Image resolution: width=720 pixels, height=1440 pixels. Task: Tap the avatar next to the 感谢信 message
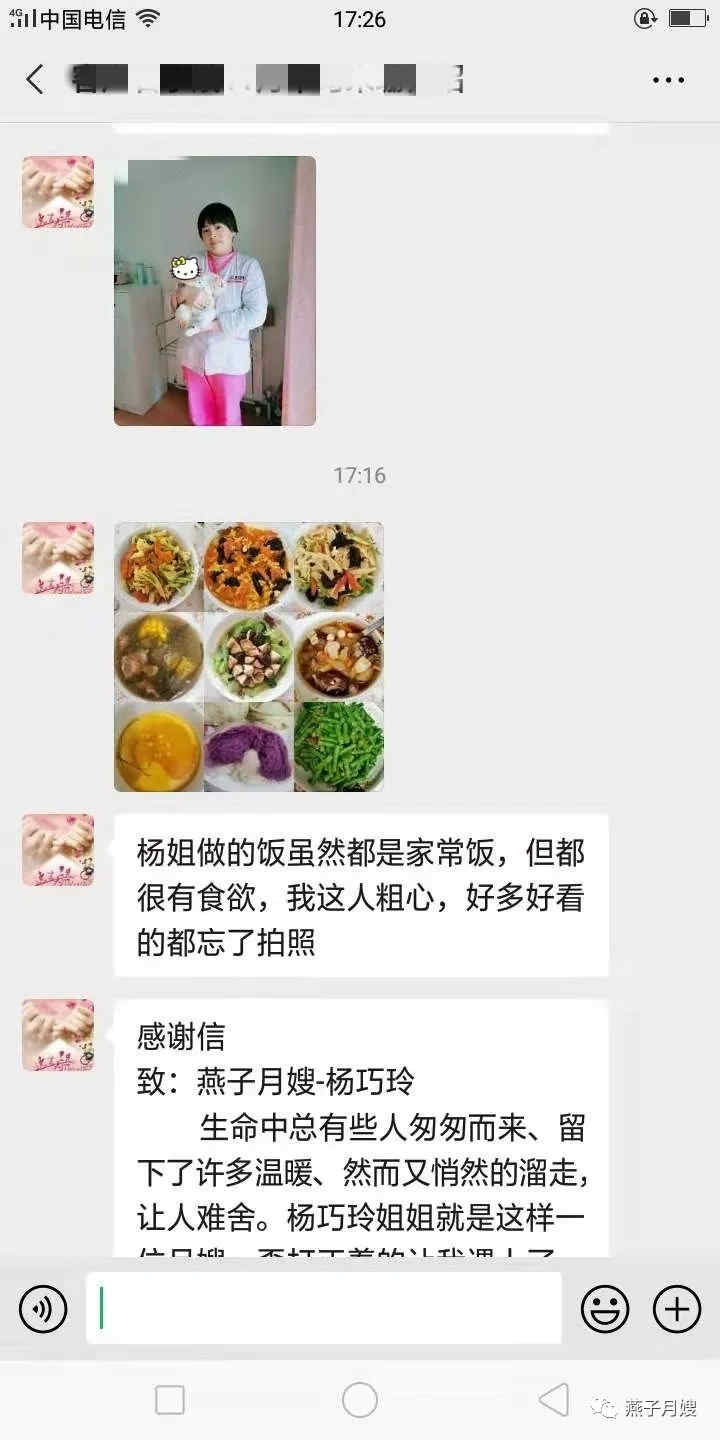click(58, 1035)
